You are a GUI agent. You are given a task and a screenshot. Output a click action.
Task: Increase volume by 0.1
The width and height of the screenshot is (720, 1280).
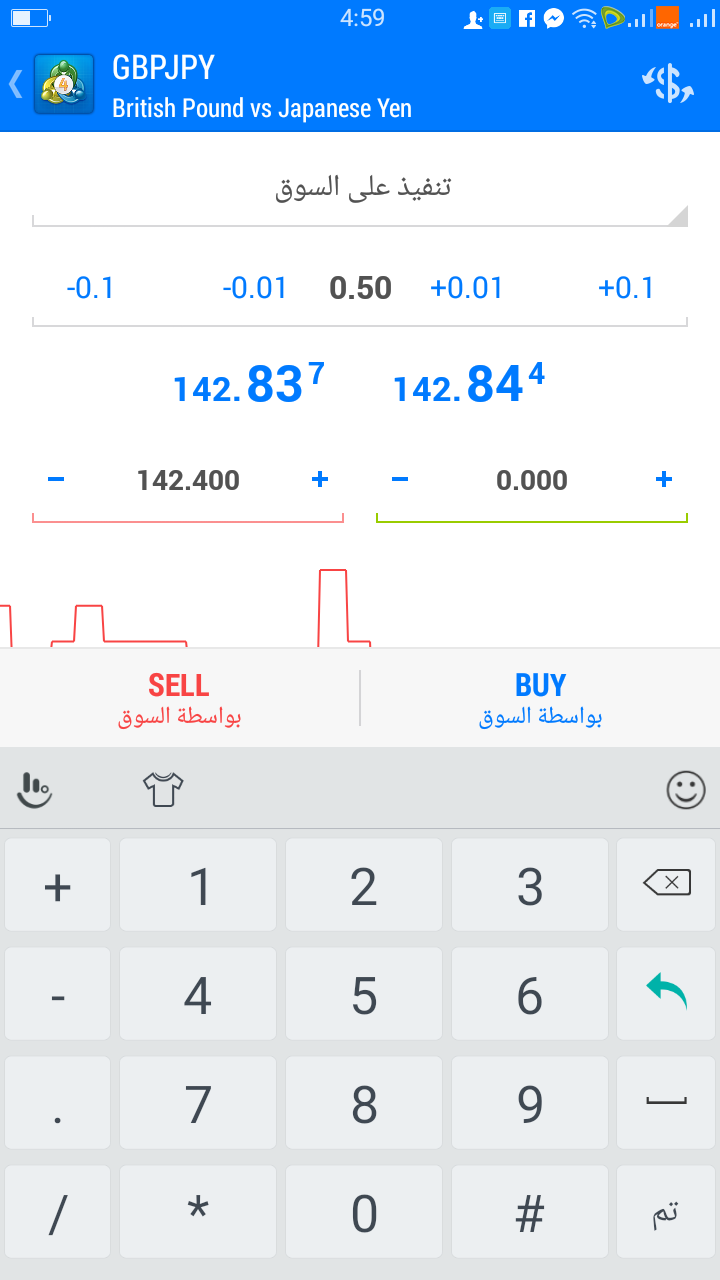point(626,289)
